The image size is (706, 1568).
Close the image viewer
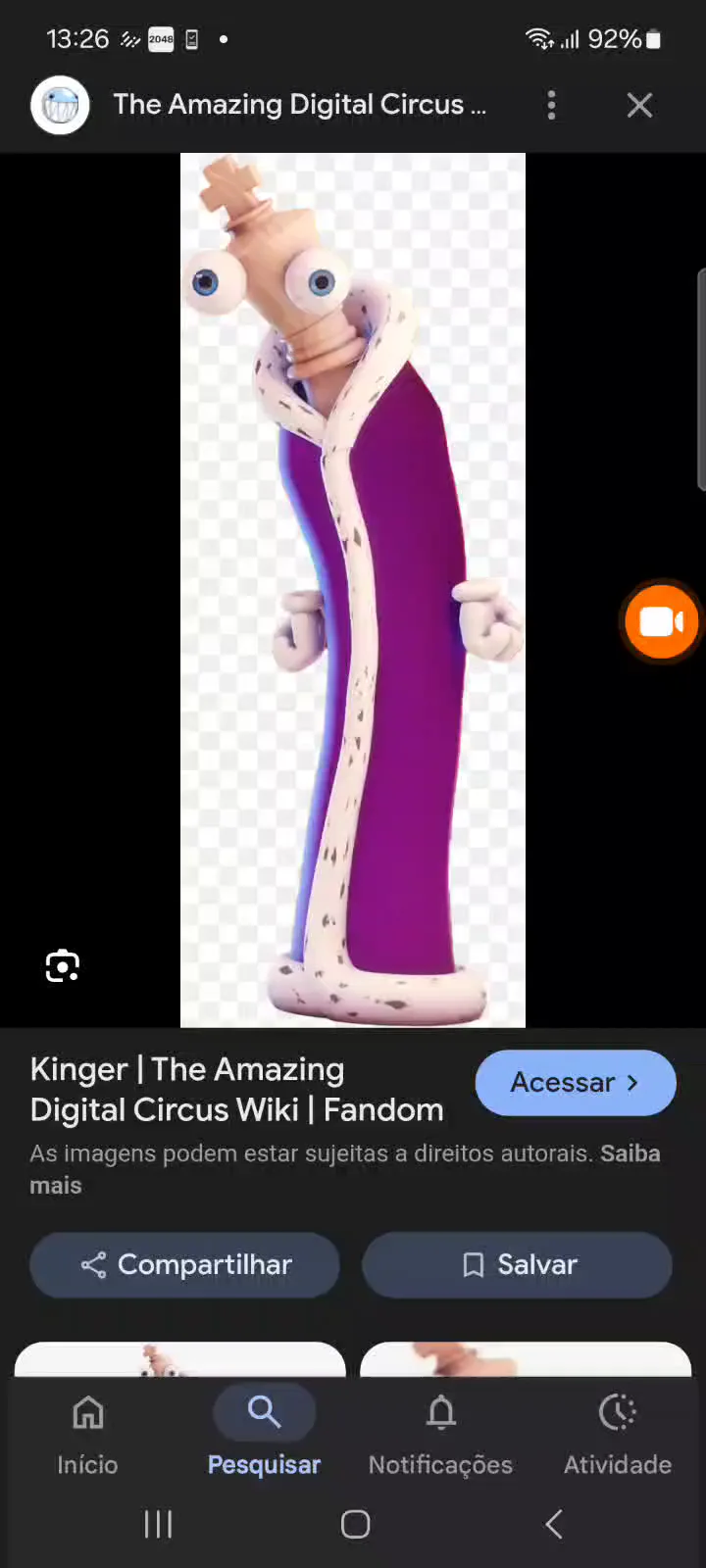pos(639,105)
